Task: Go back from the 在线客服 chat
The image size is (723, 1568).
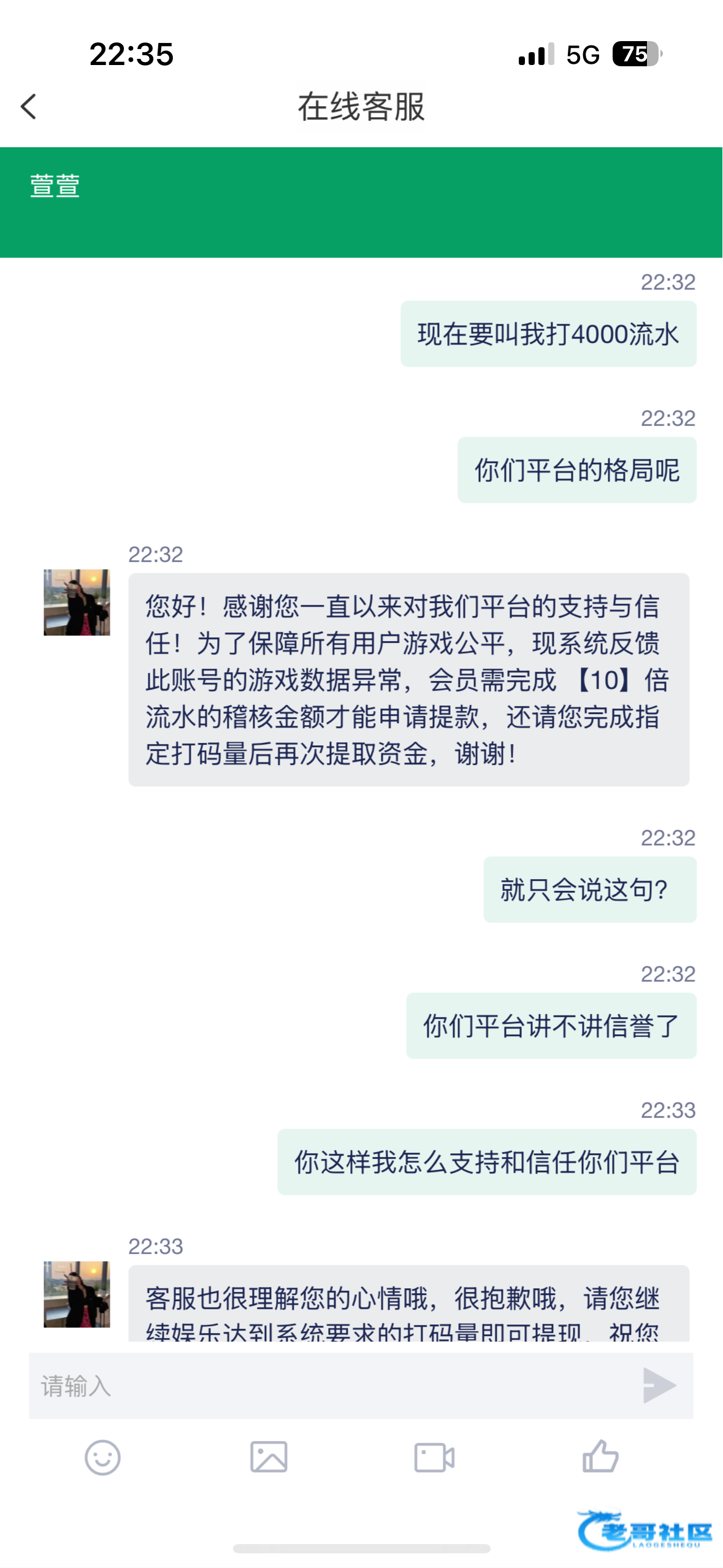Action: [29, 107]
